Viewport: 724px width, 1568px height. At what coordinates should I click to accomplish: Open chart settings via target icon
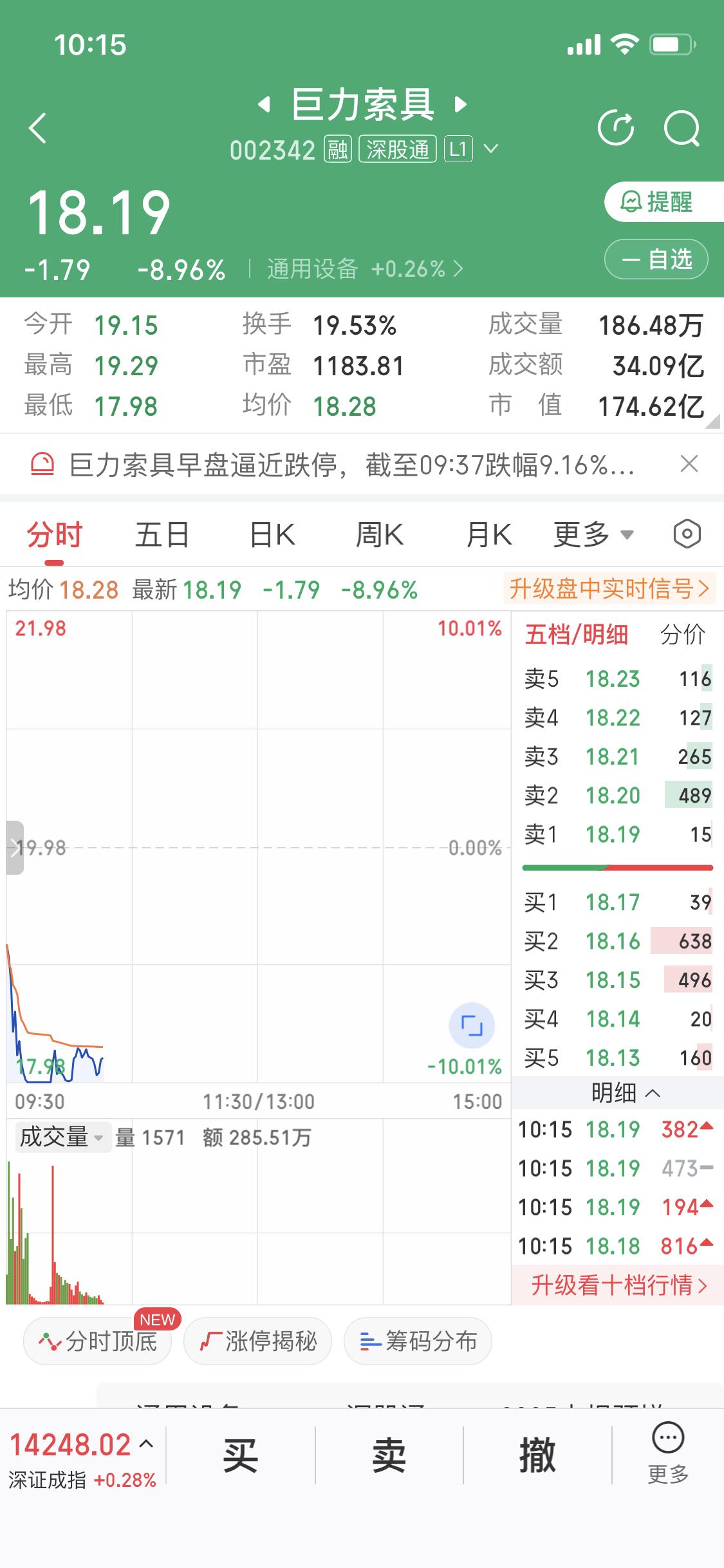pos(686,534)
